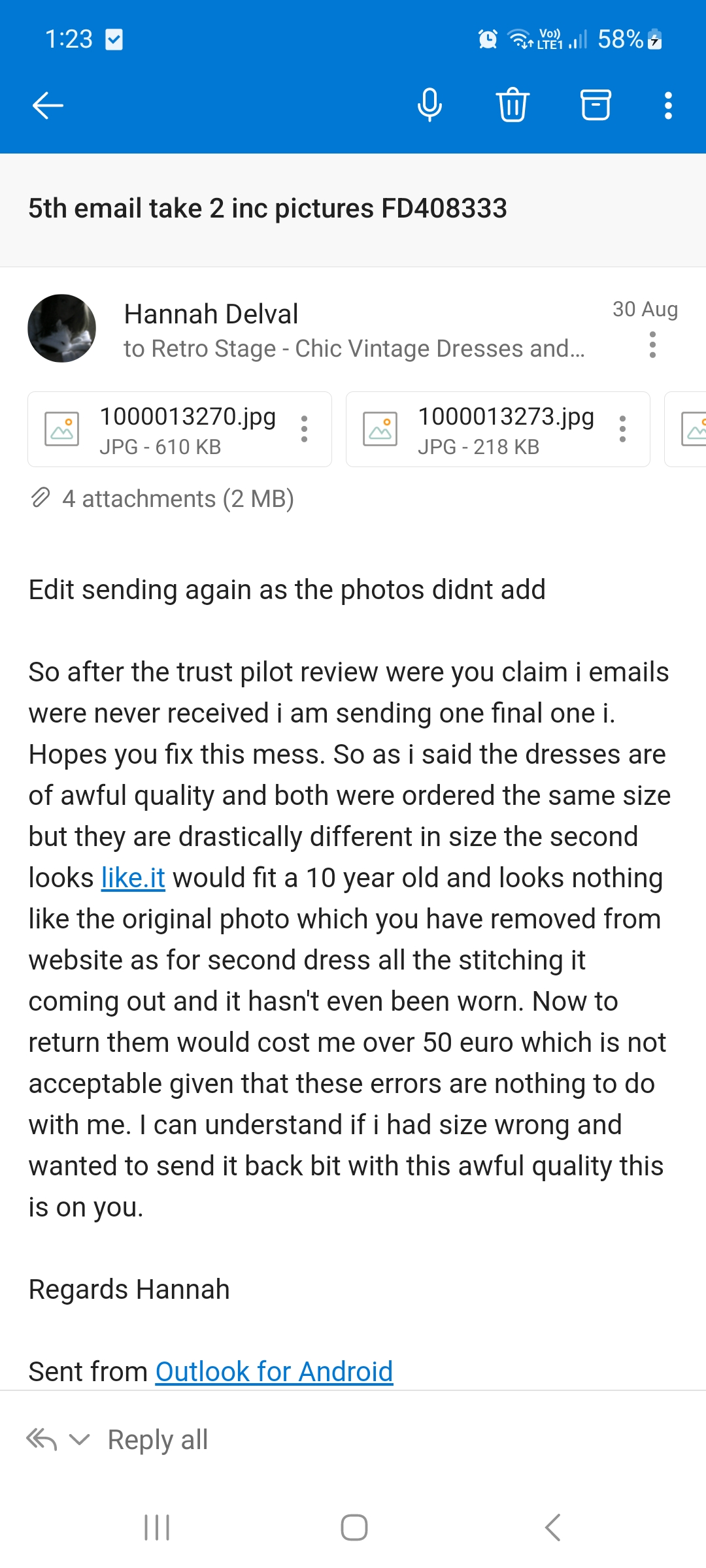The height and width of the screenshot is (1568, 706).
Task: Reply all to Hannah's email
Action: coord(158,1440)
